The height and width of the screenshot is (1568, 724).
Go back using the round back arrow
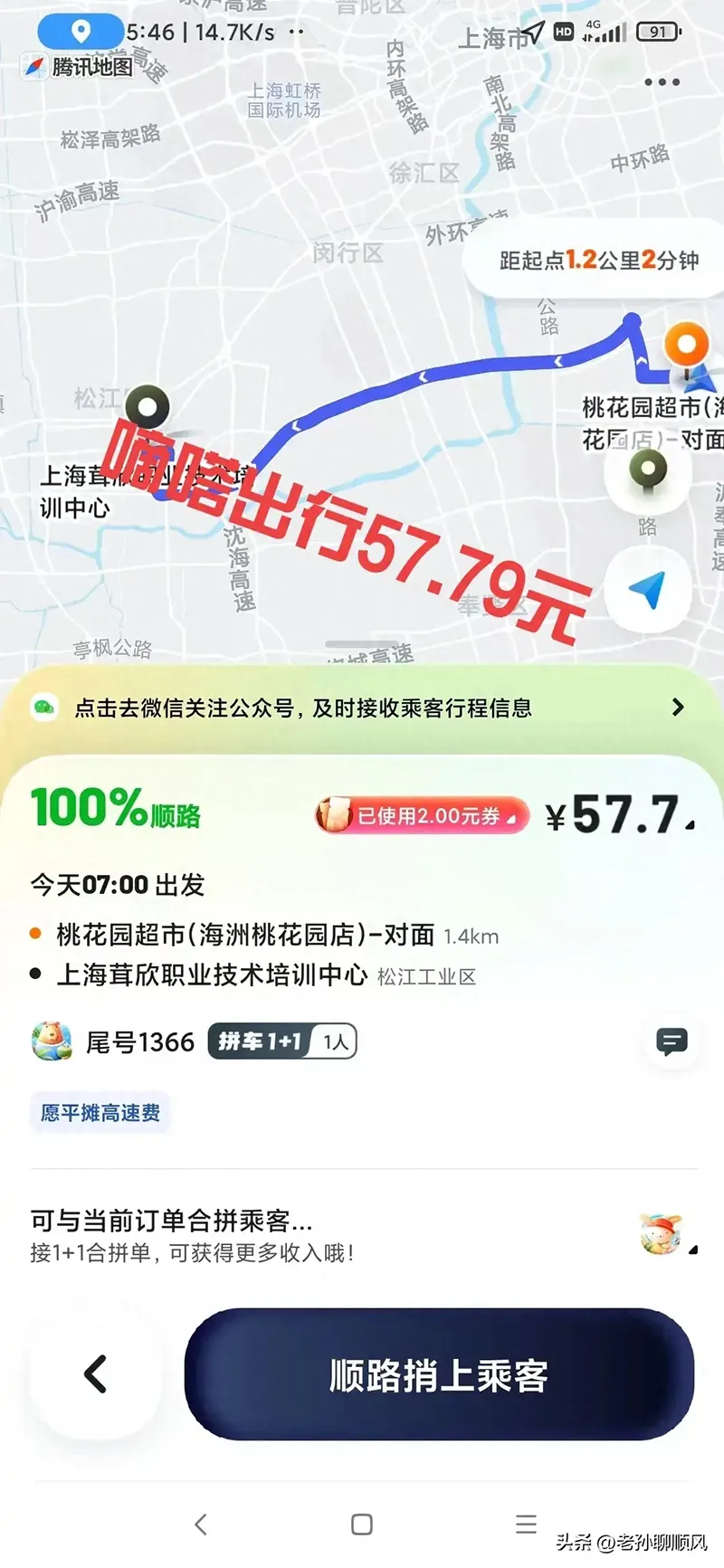[x=96, y=1374]
